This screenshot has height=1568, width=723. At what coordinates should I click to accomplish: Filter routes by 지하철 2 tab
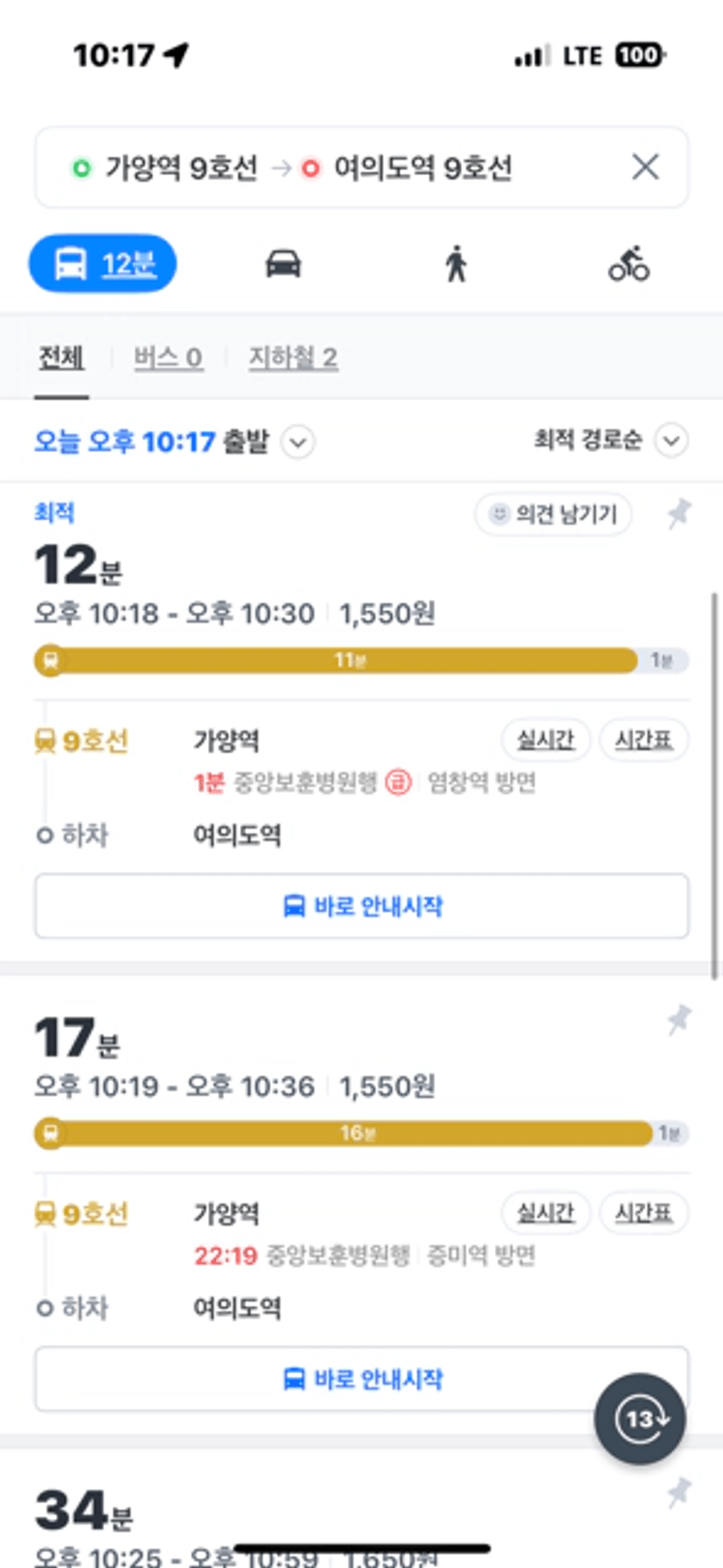coord(293,357)
